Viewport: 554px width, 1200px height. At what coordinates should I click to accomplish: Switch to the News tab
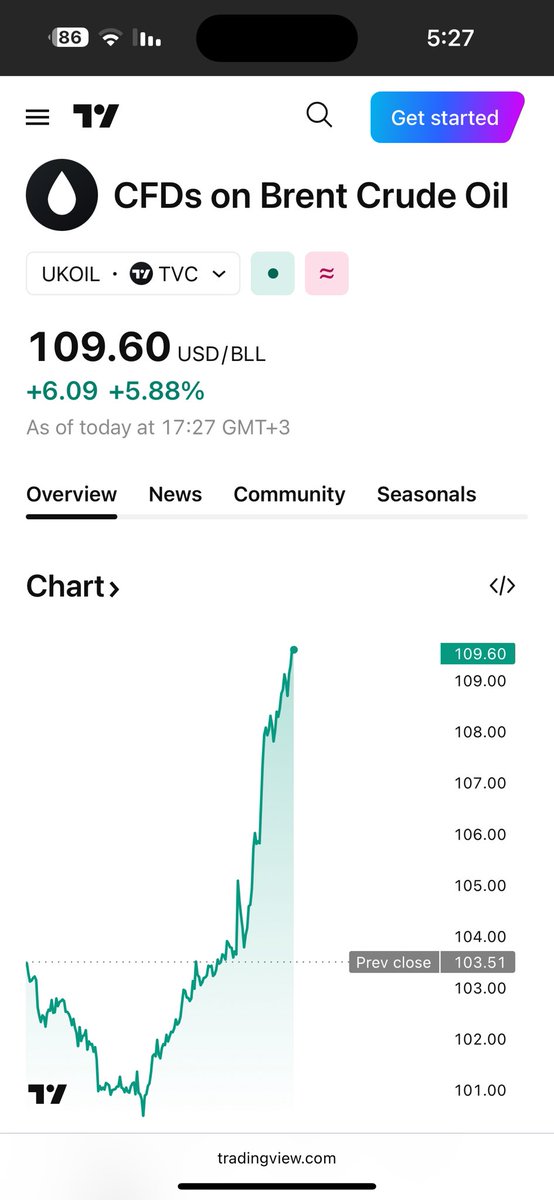tap(175, 494)
